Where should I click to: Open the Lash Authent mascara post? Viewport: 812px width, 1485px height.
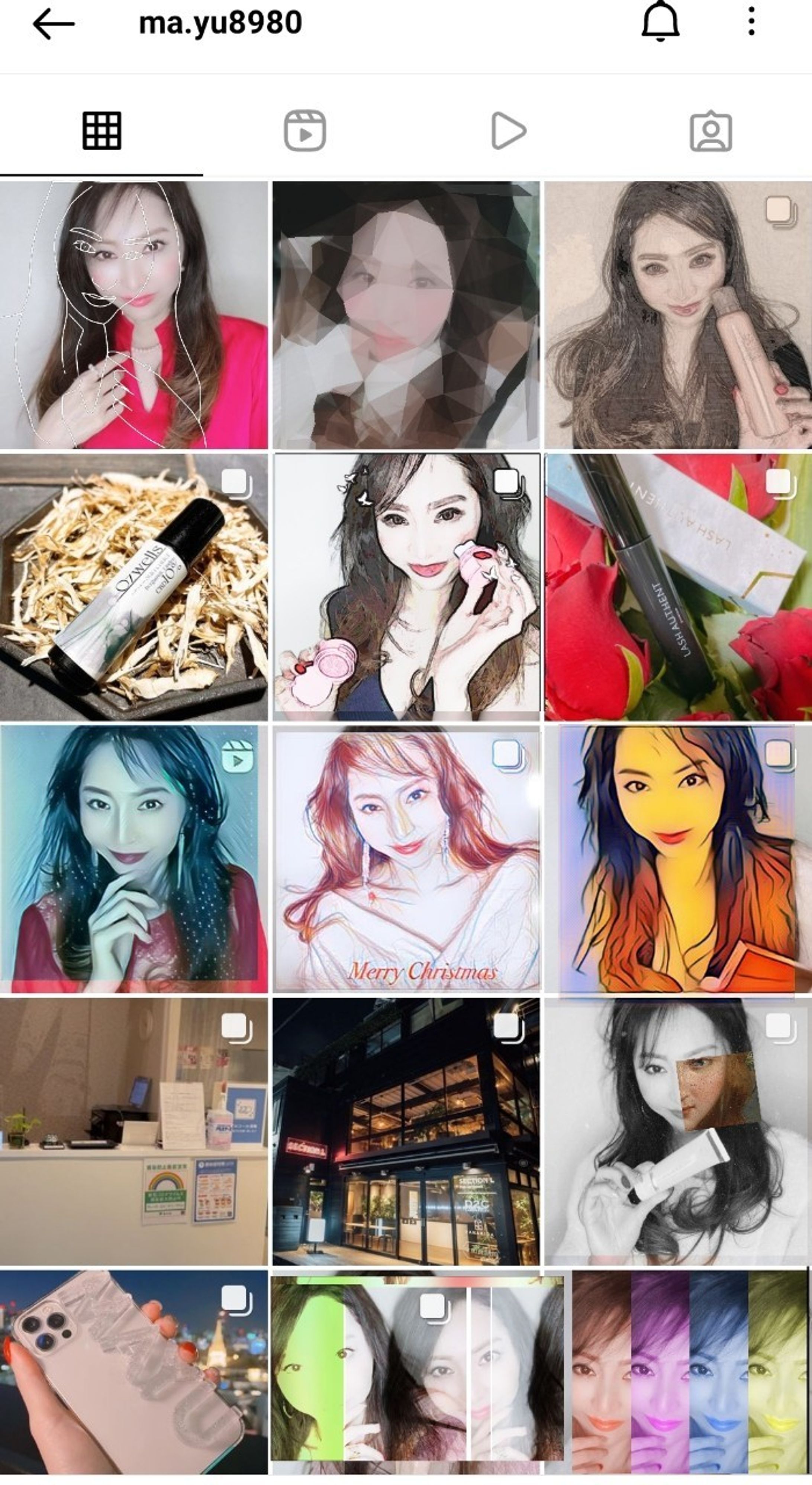678,587
